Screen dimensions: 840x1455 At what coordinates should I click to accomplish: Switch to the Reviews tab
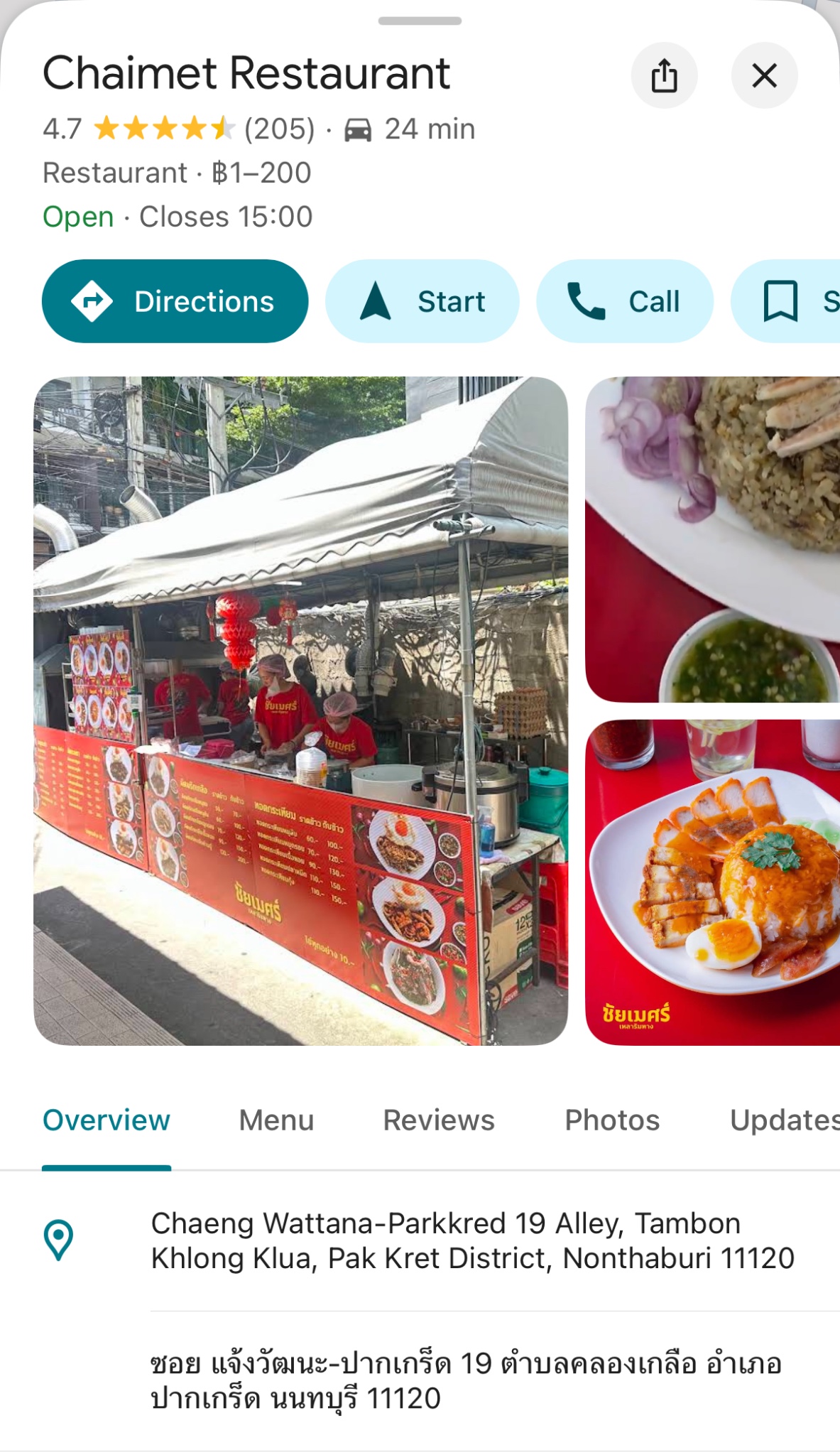[439, 1120]
